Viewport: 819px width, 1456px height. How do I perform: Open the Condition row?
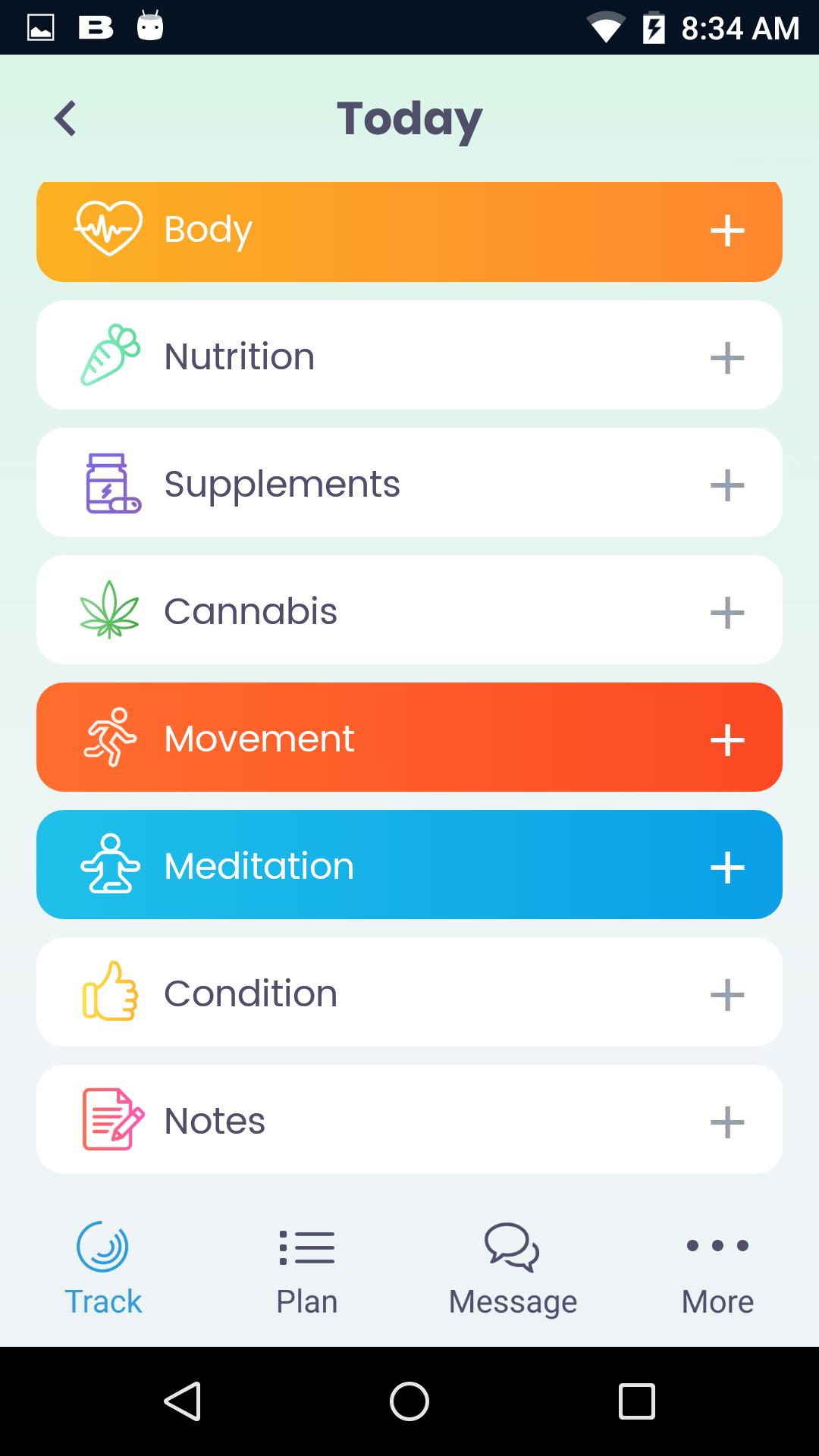409,992
